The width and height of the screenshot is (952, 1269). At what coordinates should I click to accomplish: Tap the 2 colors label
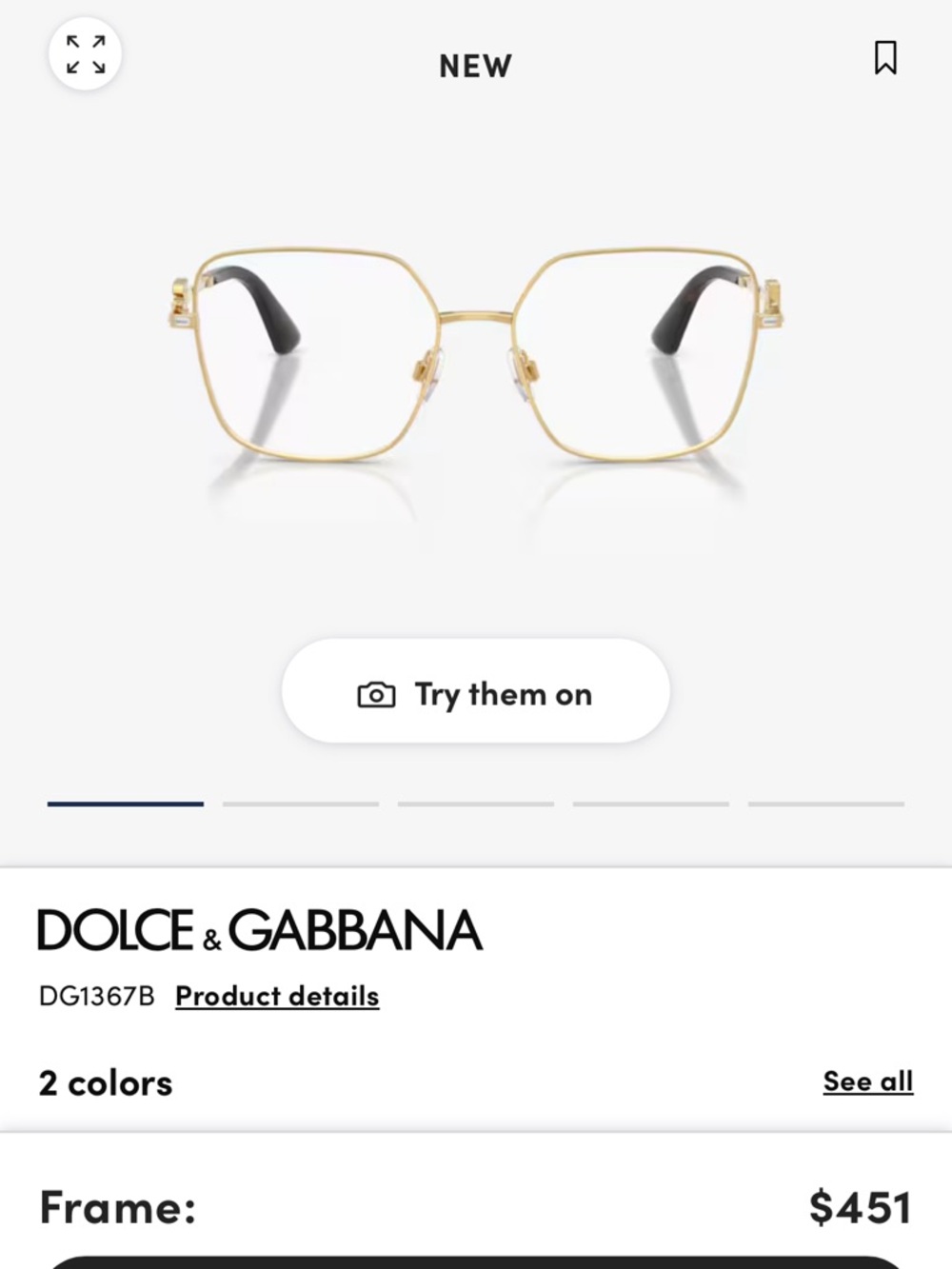point(103,1081)
